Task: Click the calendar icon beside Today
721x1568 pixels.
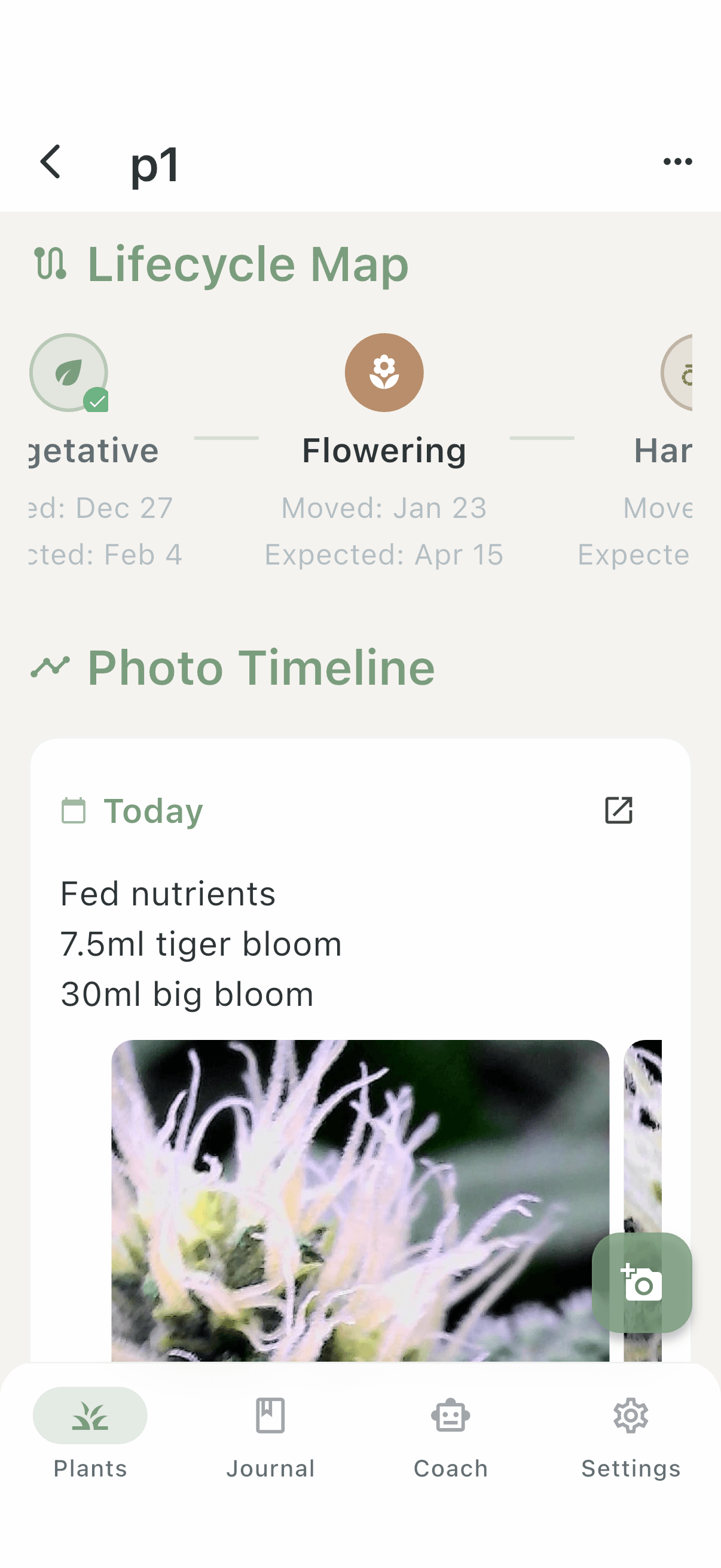Action: click(x=74, y=810)
